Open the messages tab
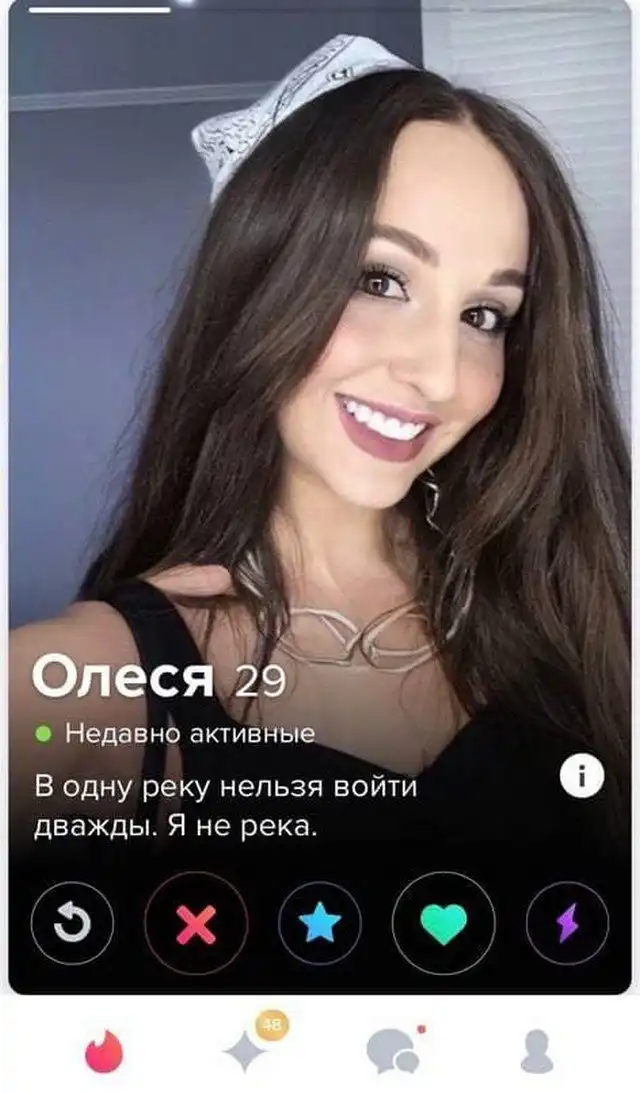Viewport: 640px width, 1094px height. coord(390,1051)
